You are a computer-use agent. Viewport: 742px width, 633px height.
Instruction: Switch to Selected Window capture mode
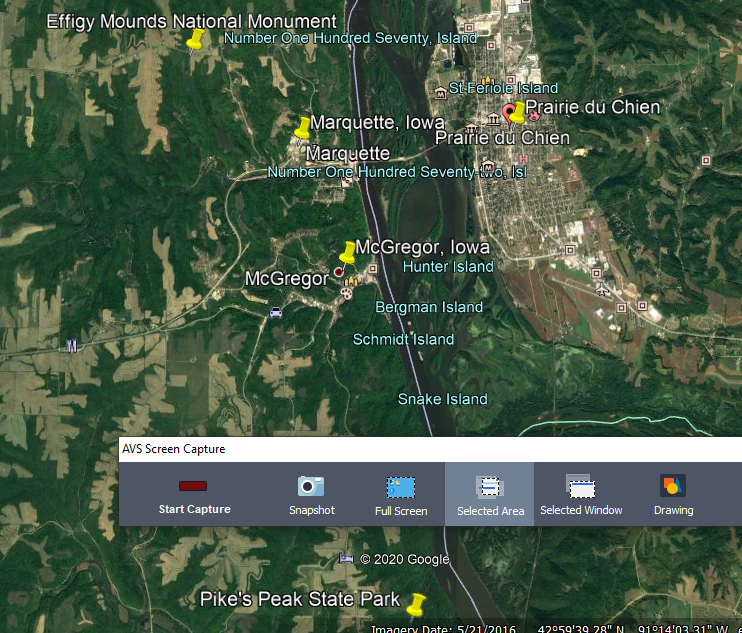coord(581,495)
